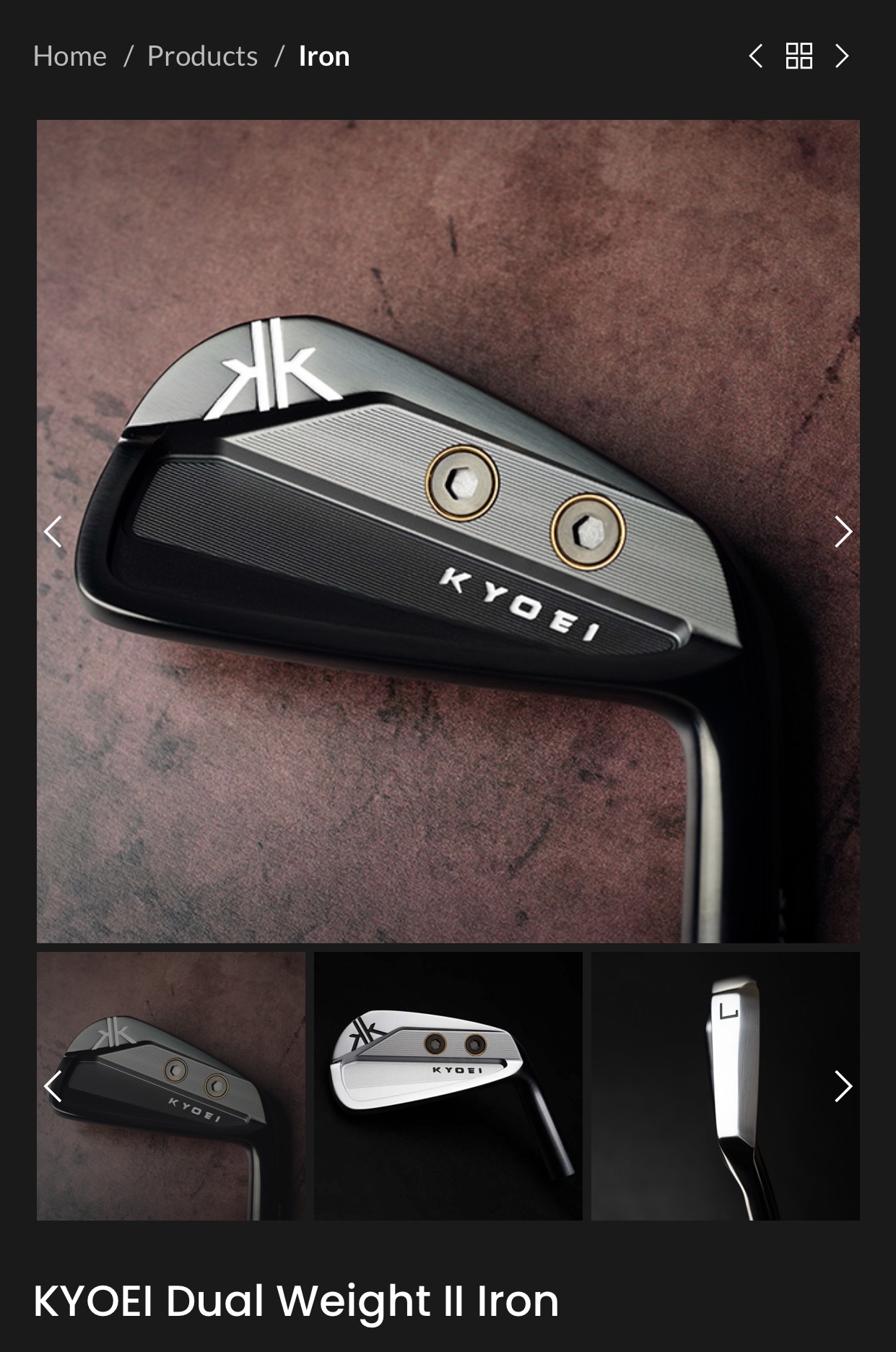Show previous main gallery image
896x1352 pixels.
tap(53, 532)
